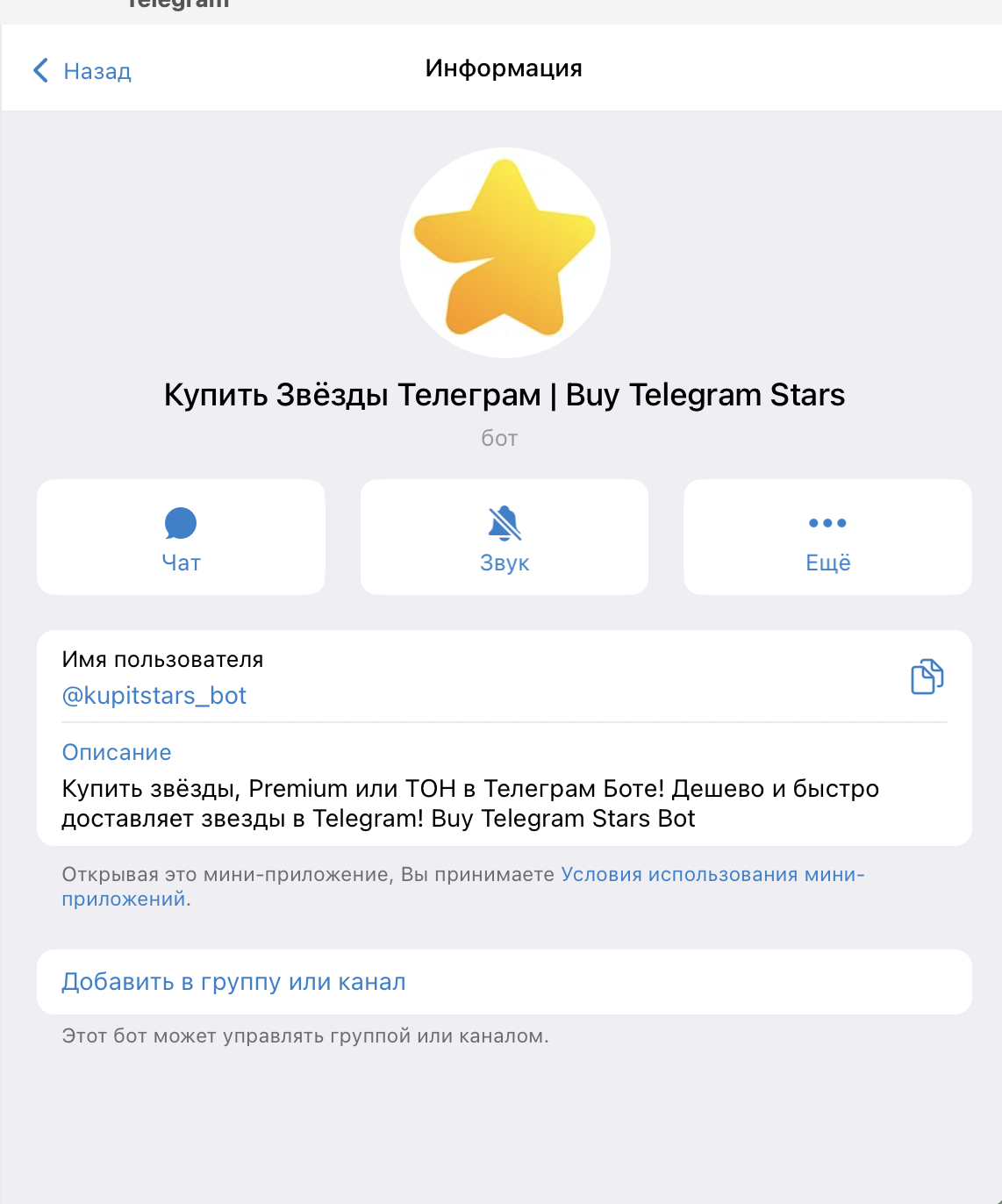This screenshot has width=1002, height=1204.
Task: Go back with the Назад button
Action: [x=82, y=71]
